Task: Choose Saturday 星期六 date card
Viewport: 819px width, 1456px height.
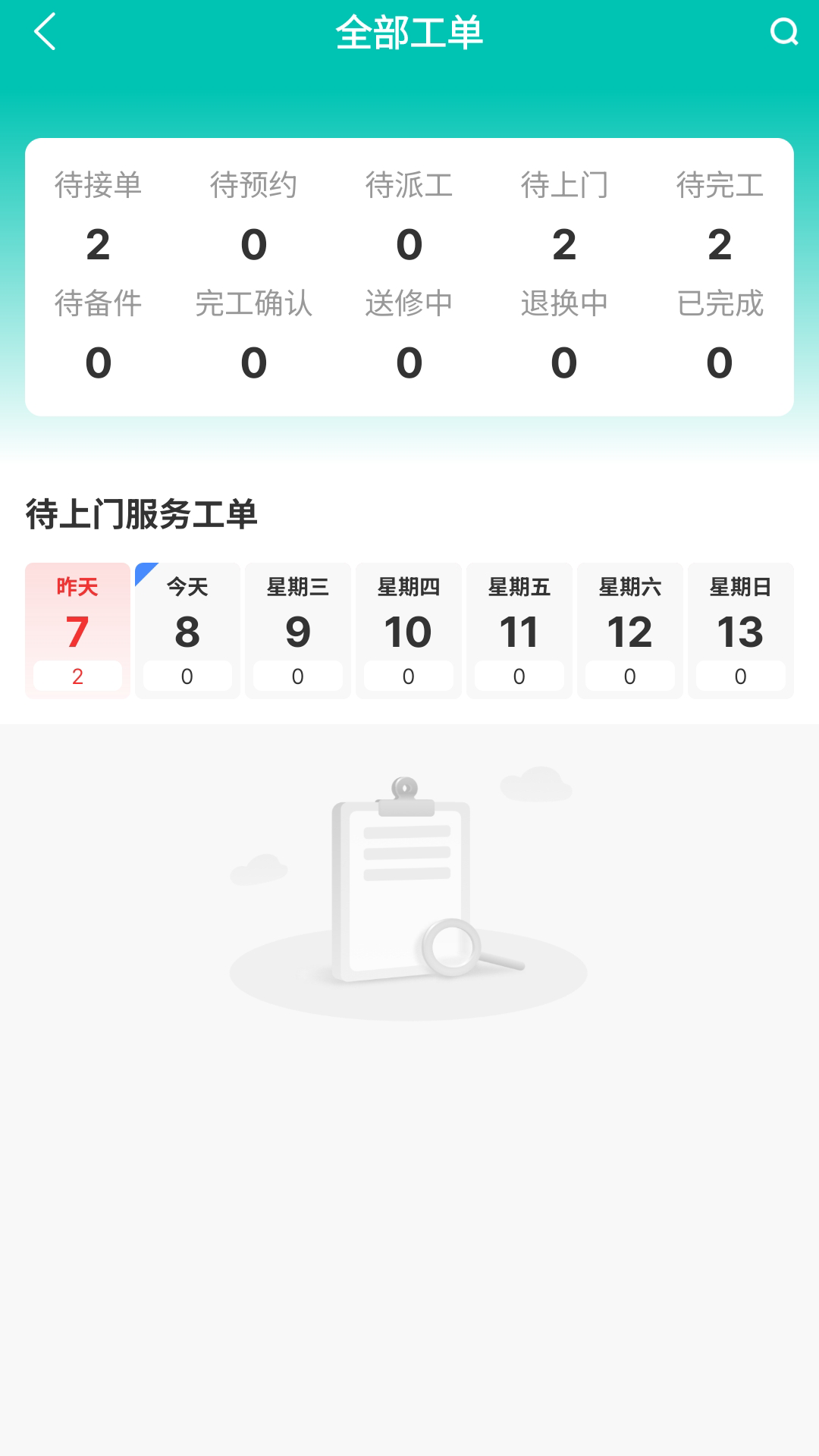Action: tap(629, 622)
